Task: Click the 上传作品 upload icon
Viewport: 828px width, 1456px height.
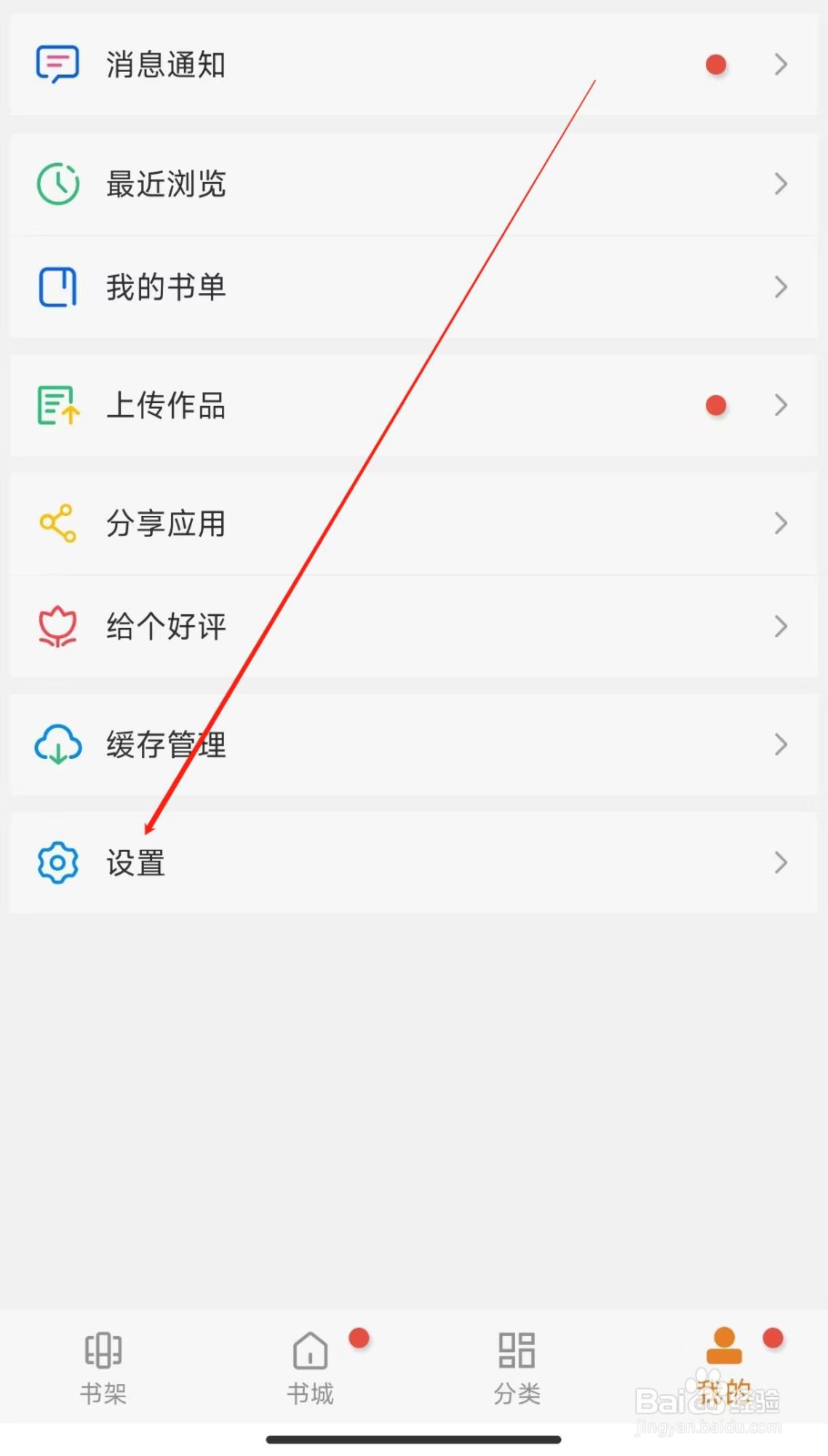Action: pyautogui.click(x=57, y=405)
